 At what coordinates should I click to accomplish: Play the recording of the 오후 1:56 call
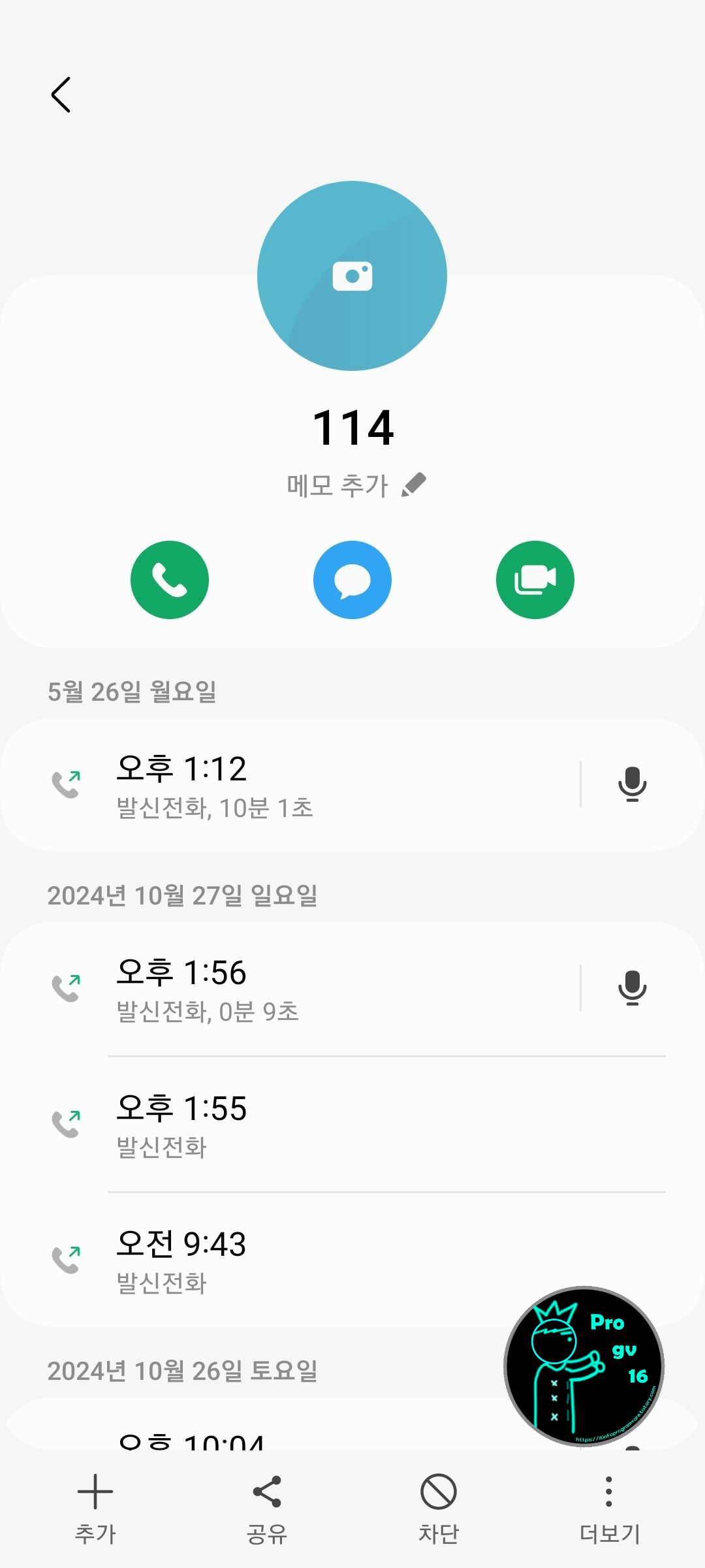click(x=631, y=988)
